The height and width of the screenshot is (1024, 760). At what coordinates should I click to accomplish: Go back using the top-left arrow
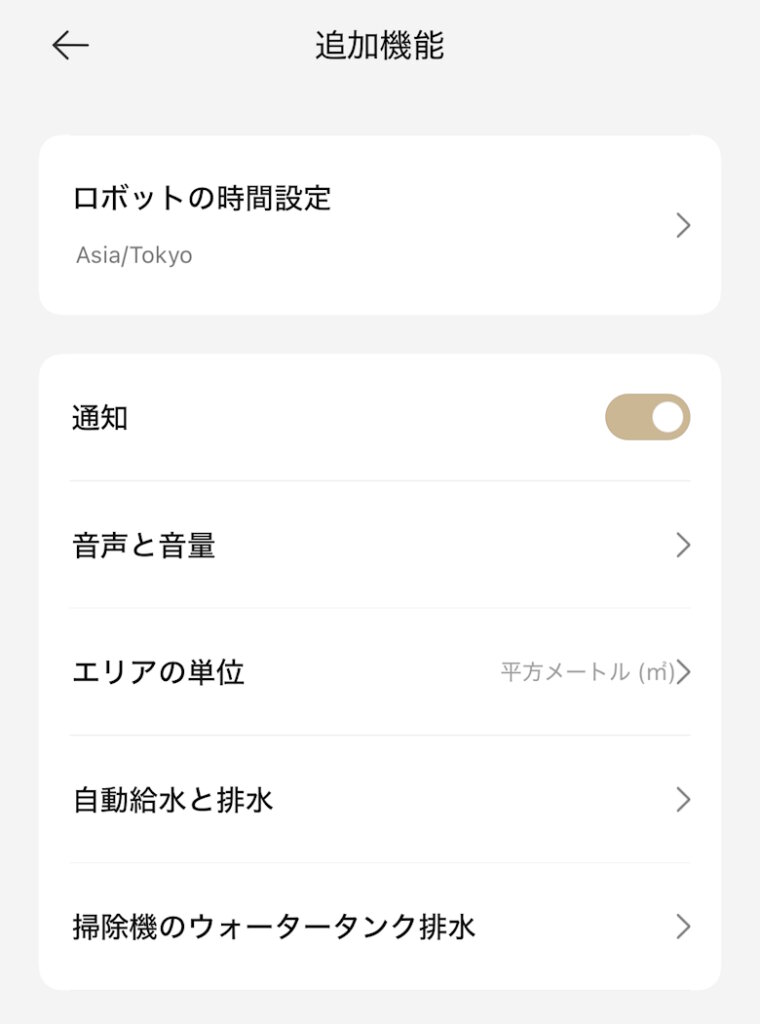[x=71, y=46]
